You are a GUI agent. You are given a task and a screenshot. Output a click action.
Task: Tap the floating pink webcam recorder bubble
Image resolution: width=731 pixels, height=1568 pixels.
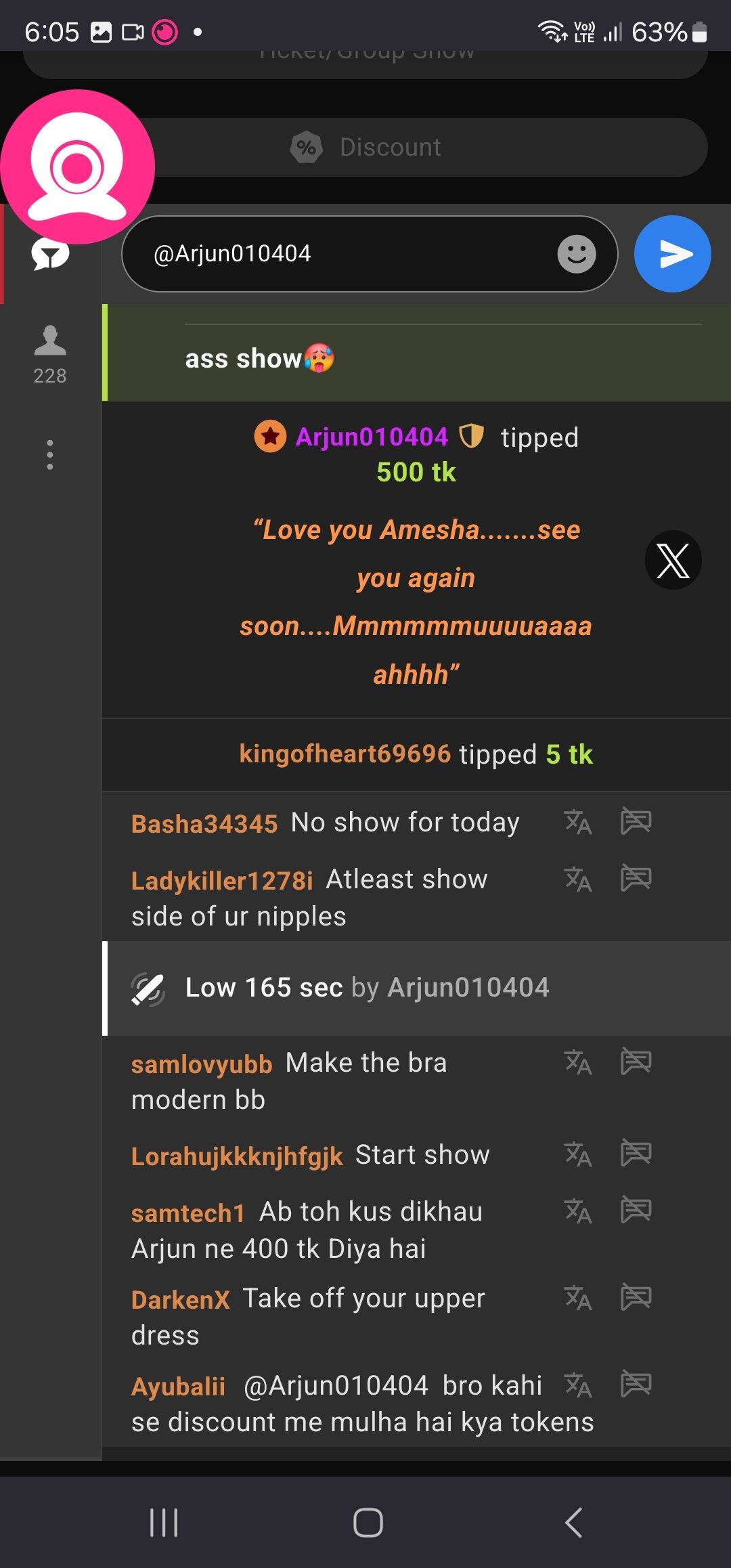pyautogui.click(x=78, y=167)
